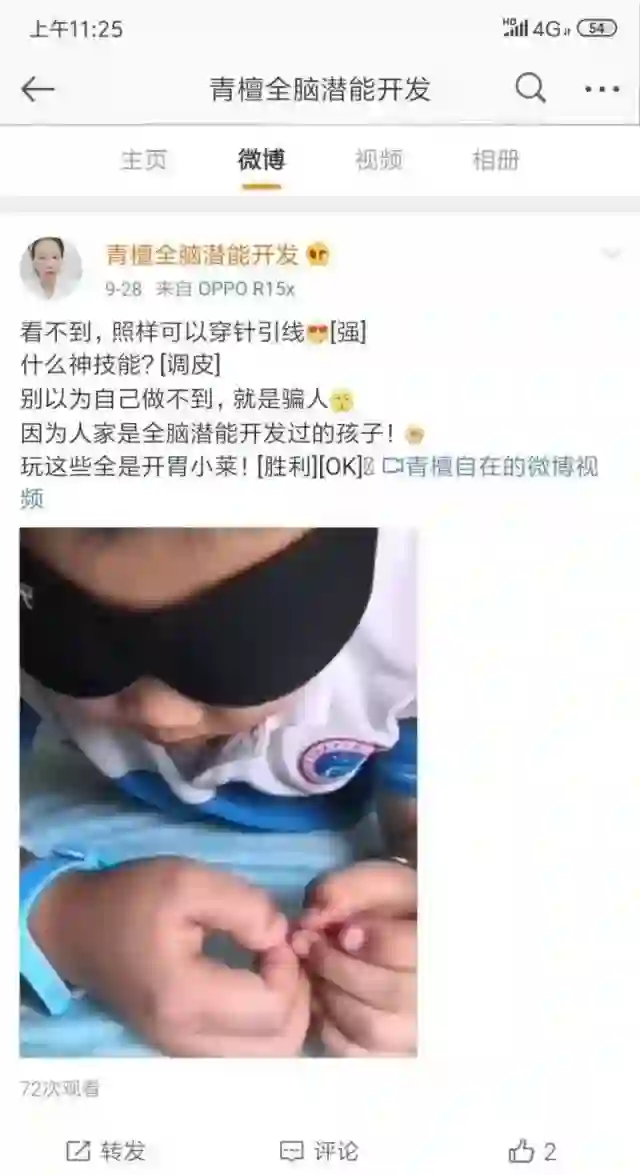Like the post with thumbs-up

point(531,1151)
